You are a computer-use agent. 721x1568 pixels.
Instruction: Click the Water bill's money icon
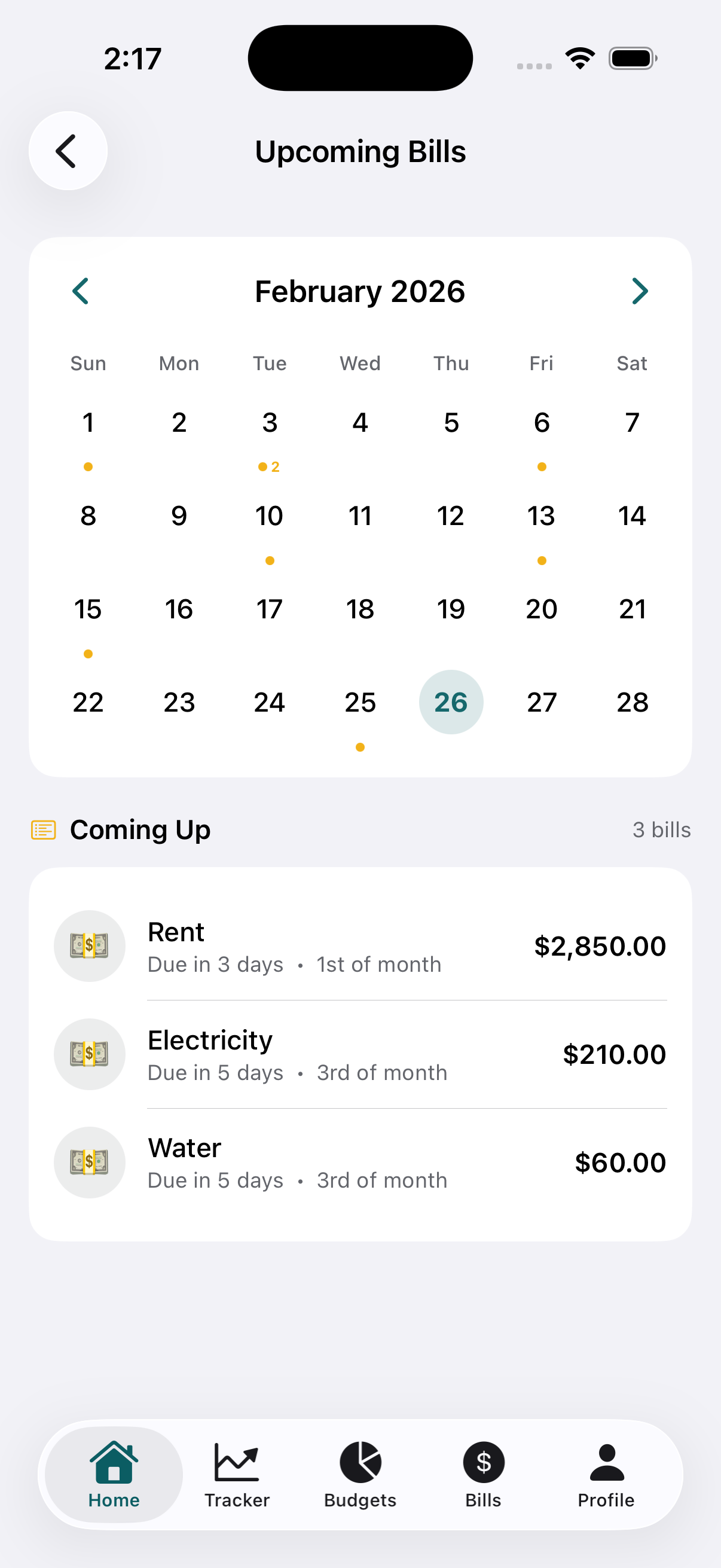coord(90,1162)
